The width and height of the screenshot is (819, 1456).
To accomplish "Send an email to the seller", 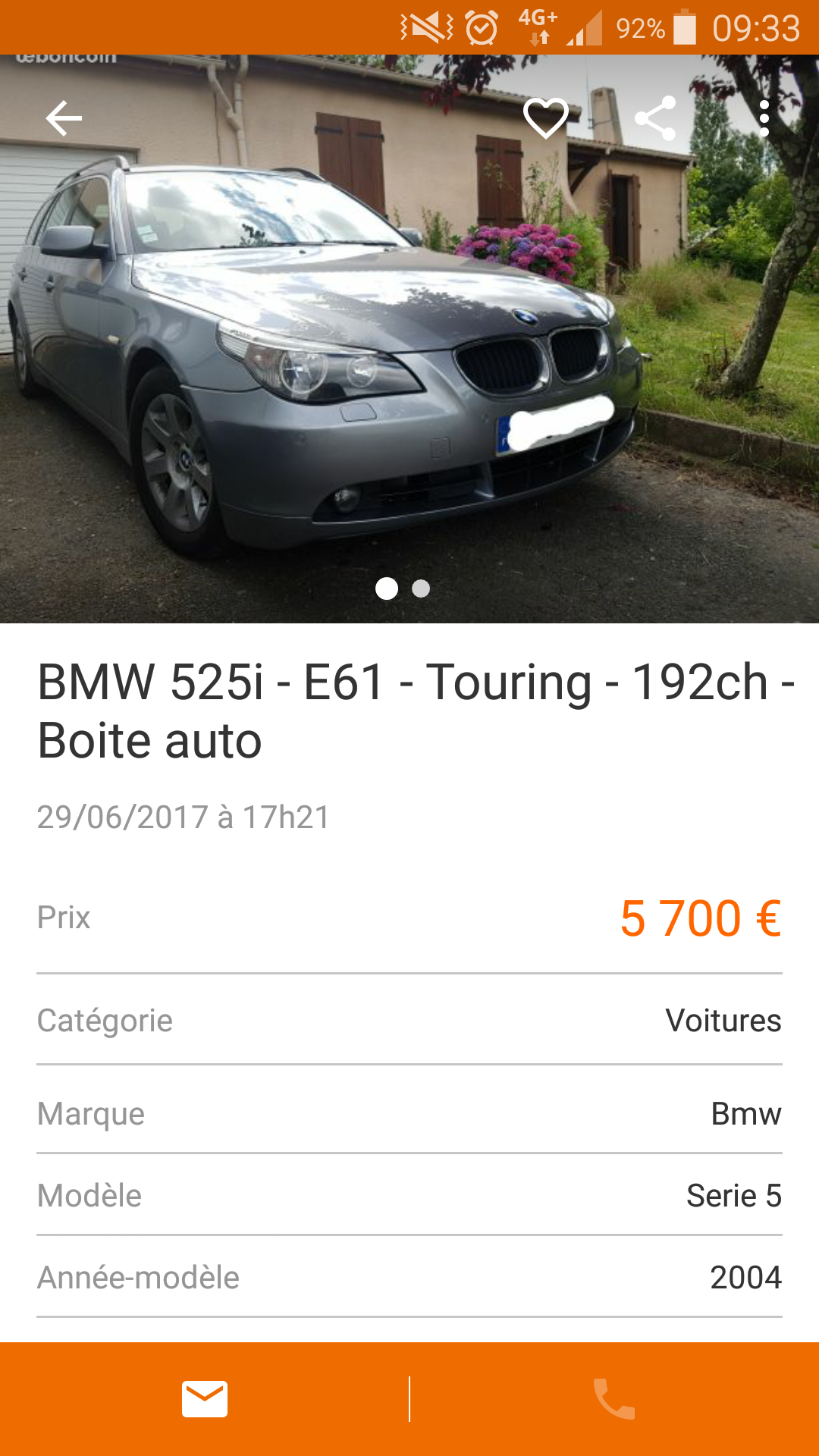I will coord(205,1399).
